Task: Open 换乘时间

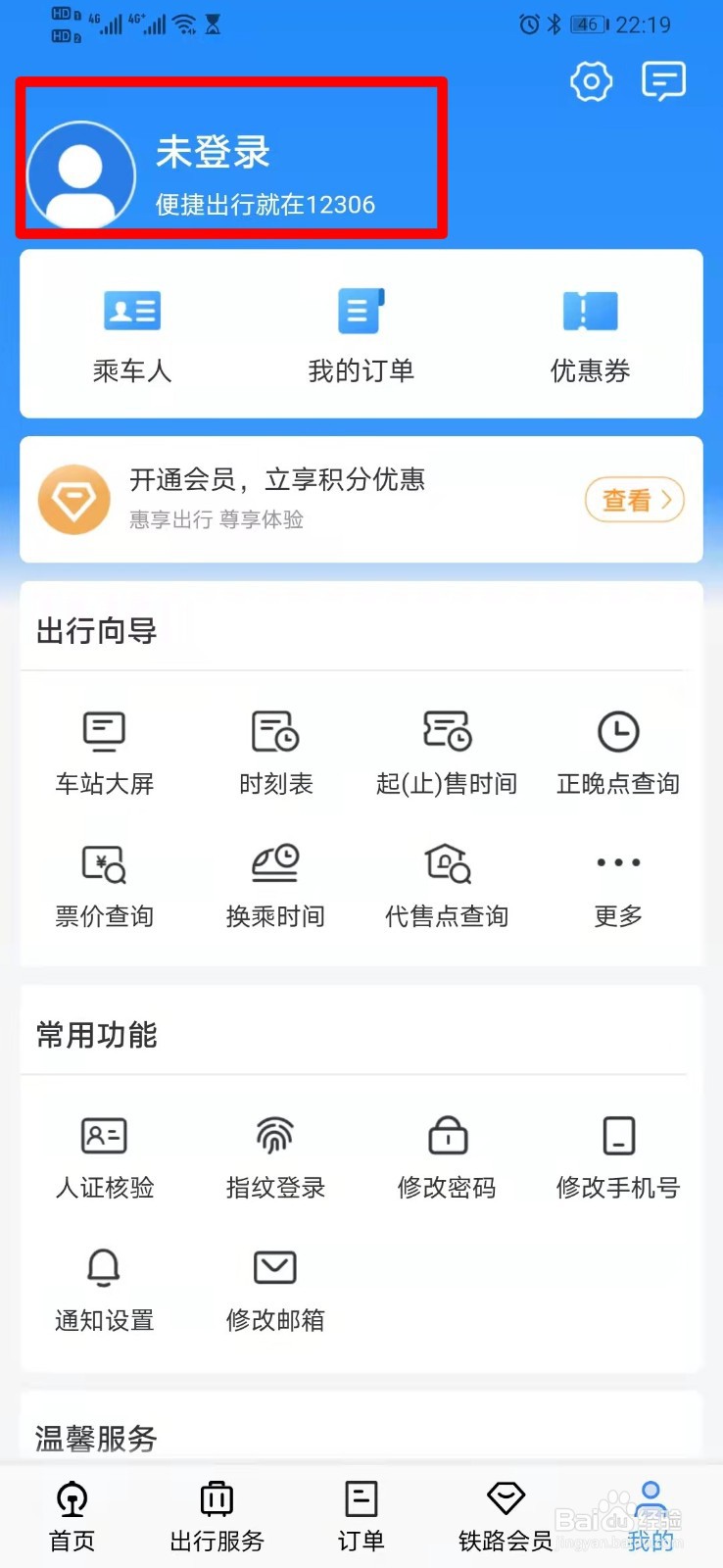Action: 275,884
